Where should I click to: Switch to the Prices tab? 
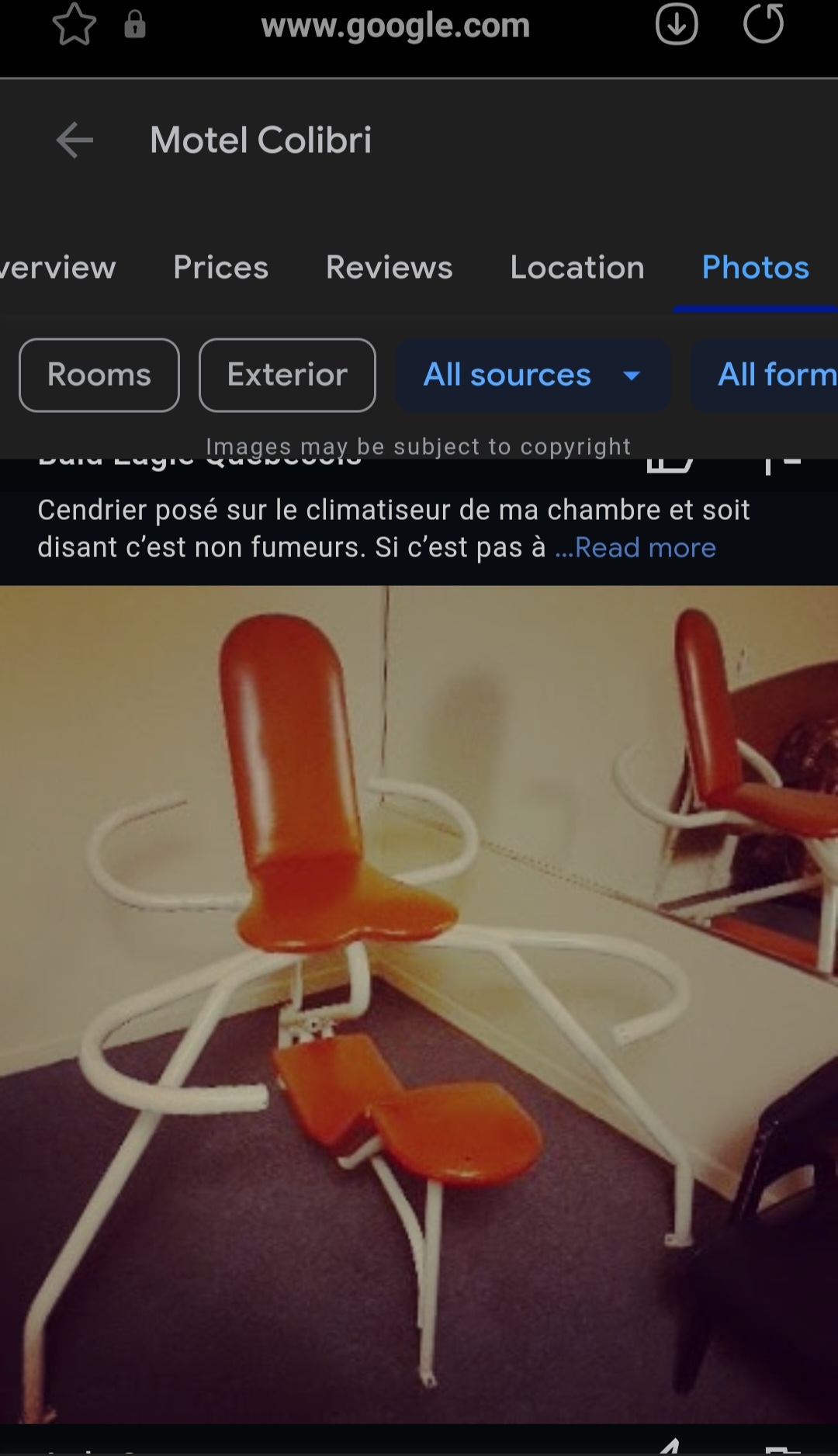pos(221,268)
